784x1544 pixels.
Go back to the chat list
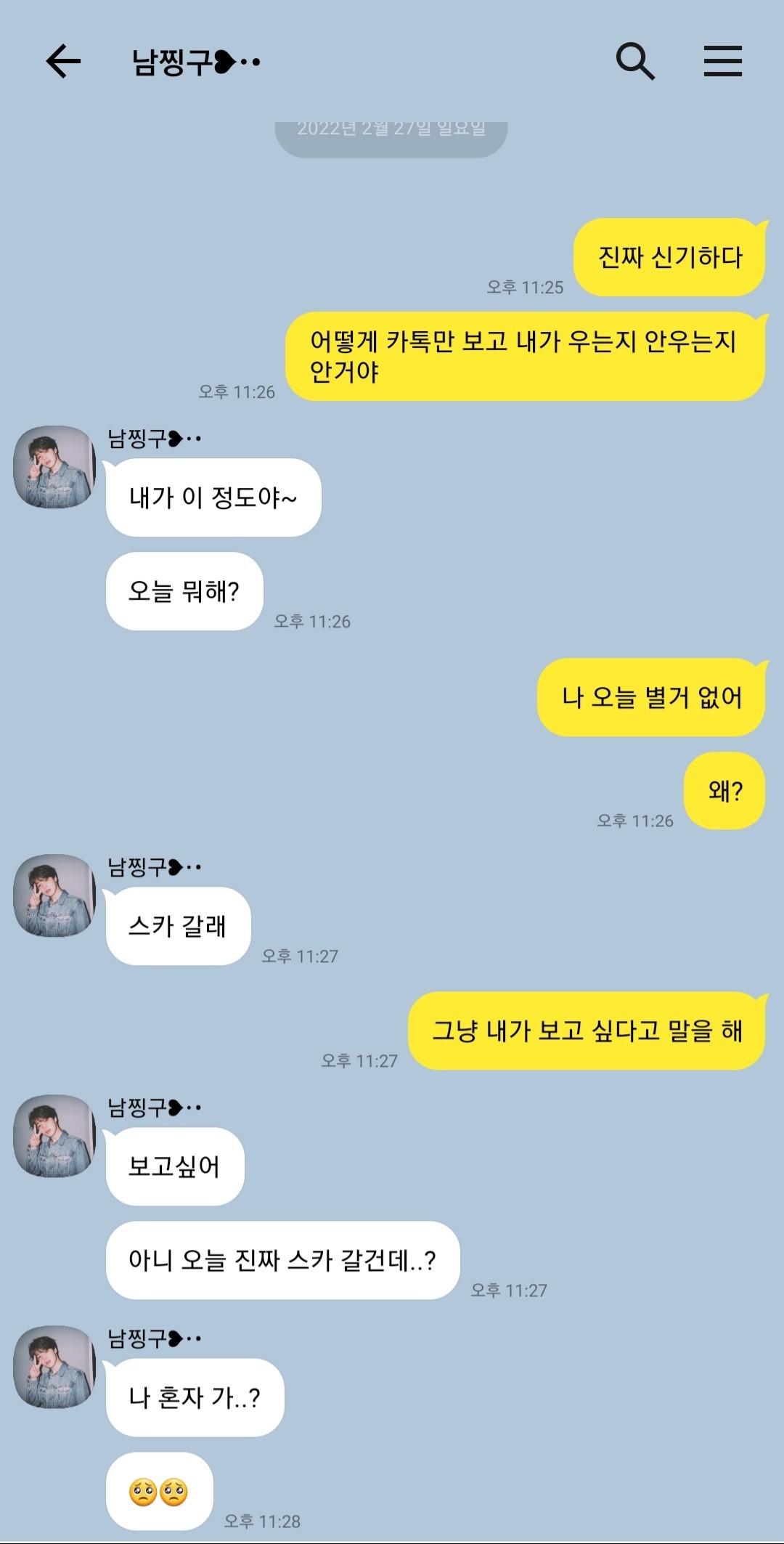click(x=63, y=61)
